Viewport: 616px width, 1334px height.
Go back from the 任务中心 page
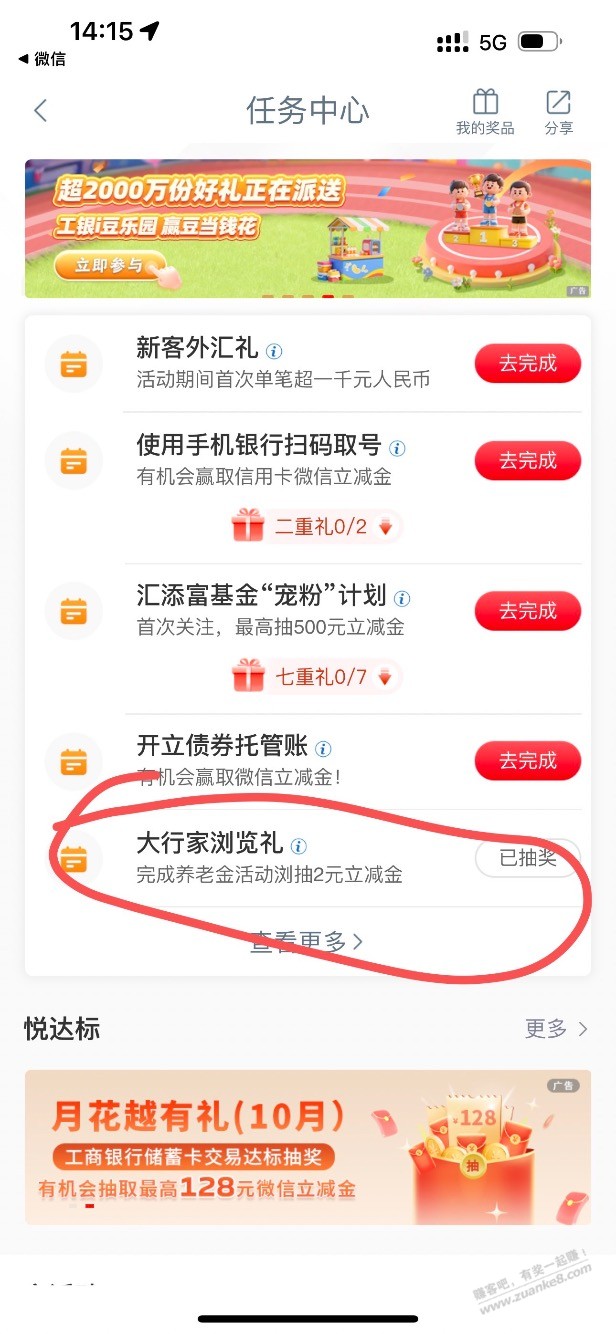[x=41, y=110]
